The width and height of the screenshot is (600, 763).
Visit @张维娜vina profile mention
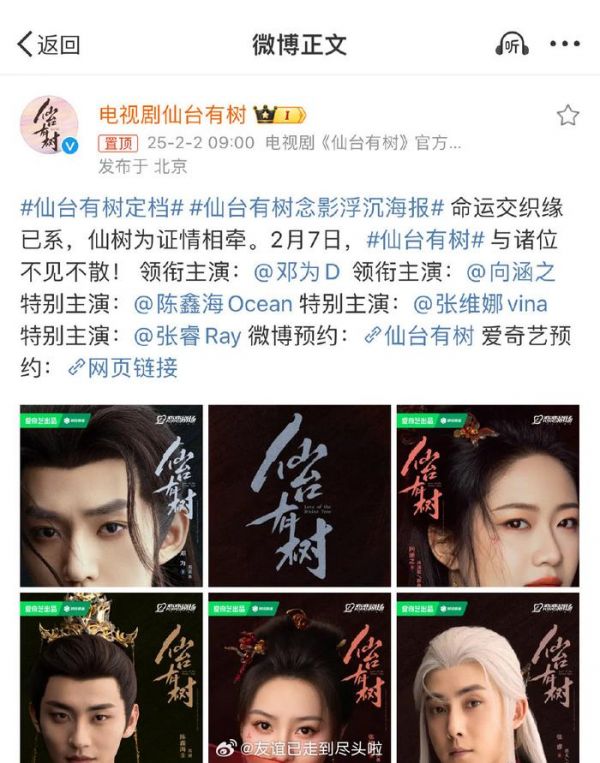click(x=480, y=304)
